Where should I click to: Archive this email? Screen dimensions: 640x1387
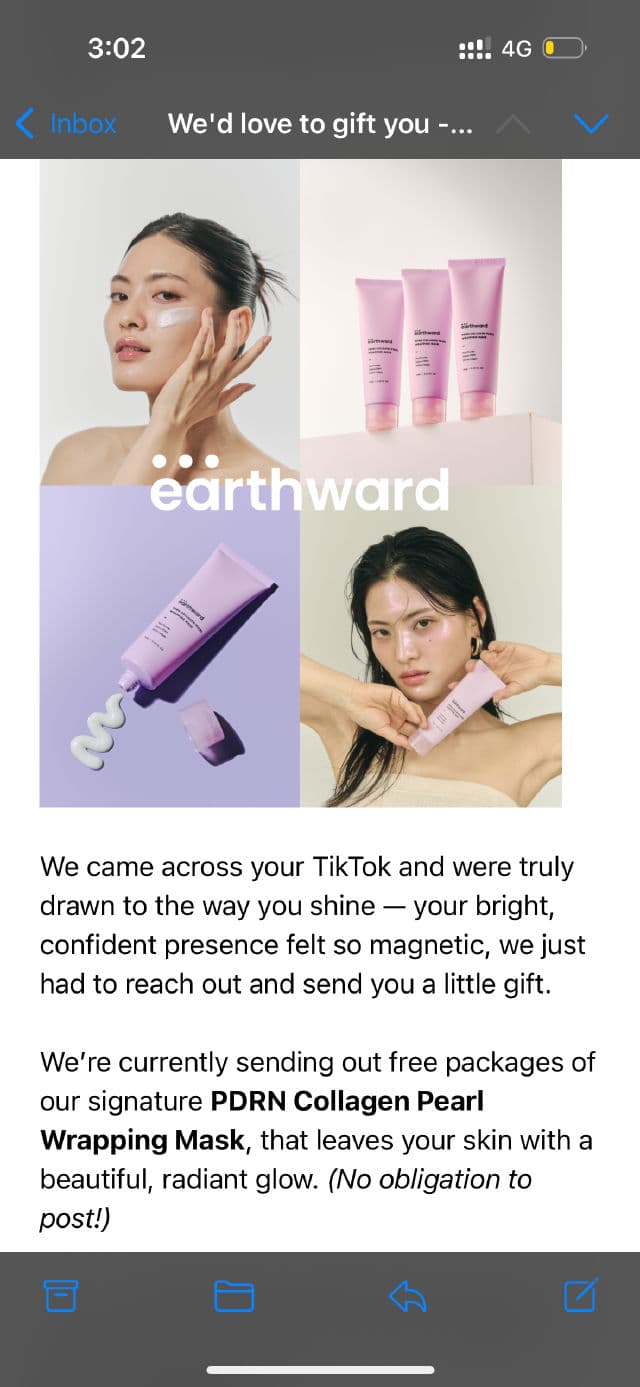pos(61,1296)
